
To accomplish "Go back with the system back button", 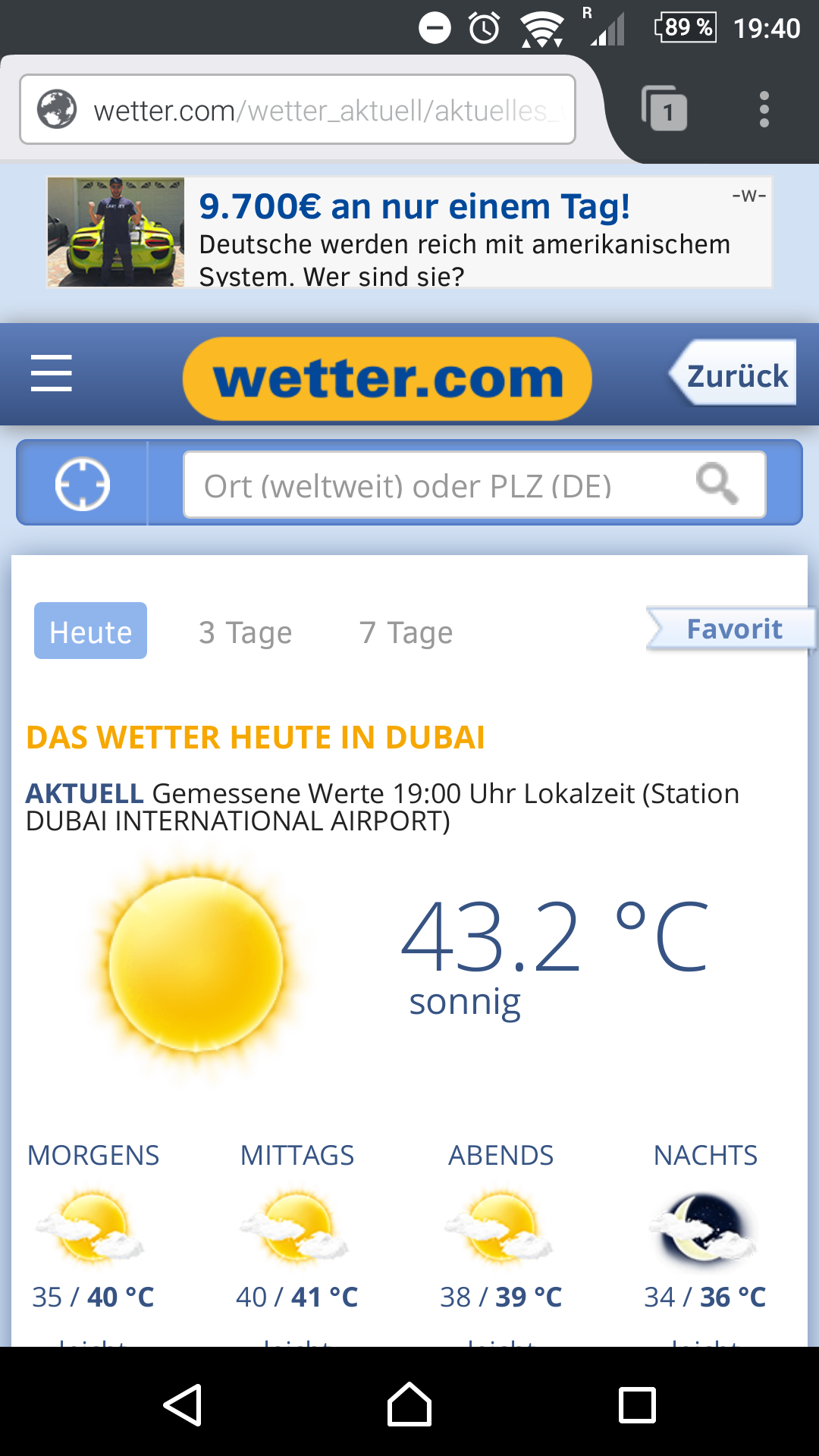I will pyautogui.click(x=182, y=1404).
